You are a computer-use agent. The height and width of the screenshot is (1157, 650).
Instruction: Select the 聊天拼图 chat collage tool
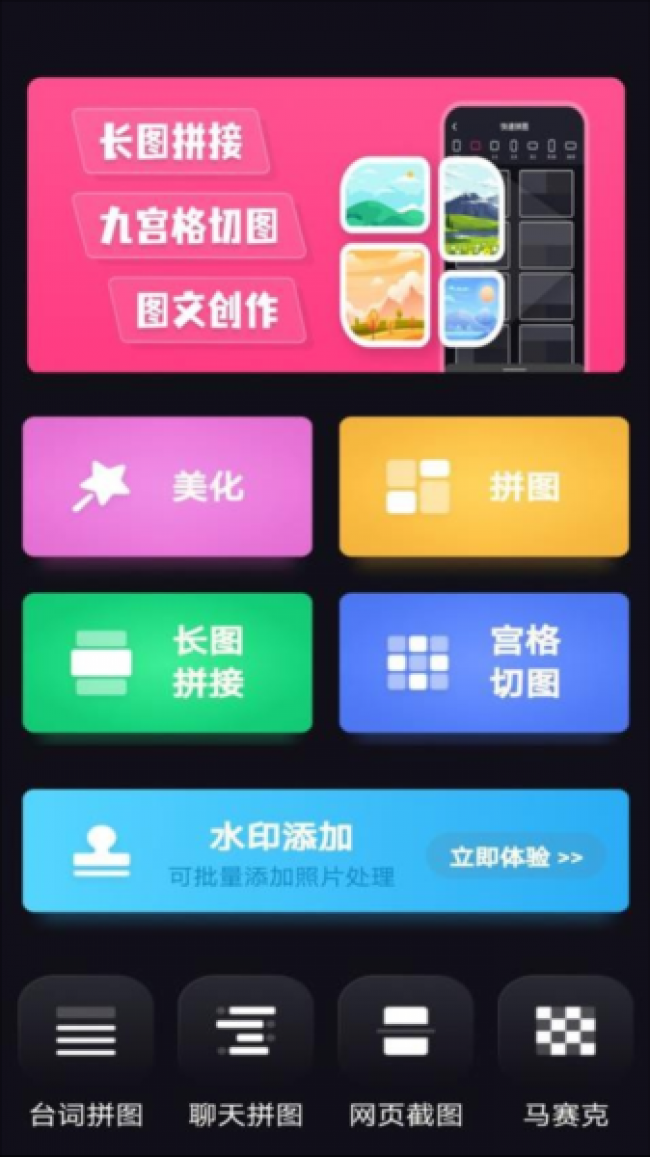pos(245,1032)
